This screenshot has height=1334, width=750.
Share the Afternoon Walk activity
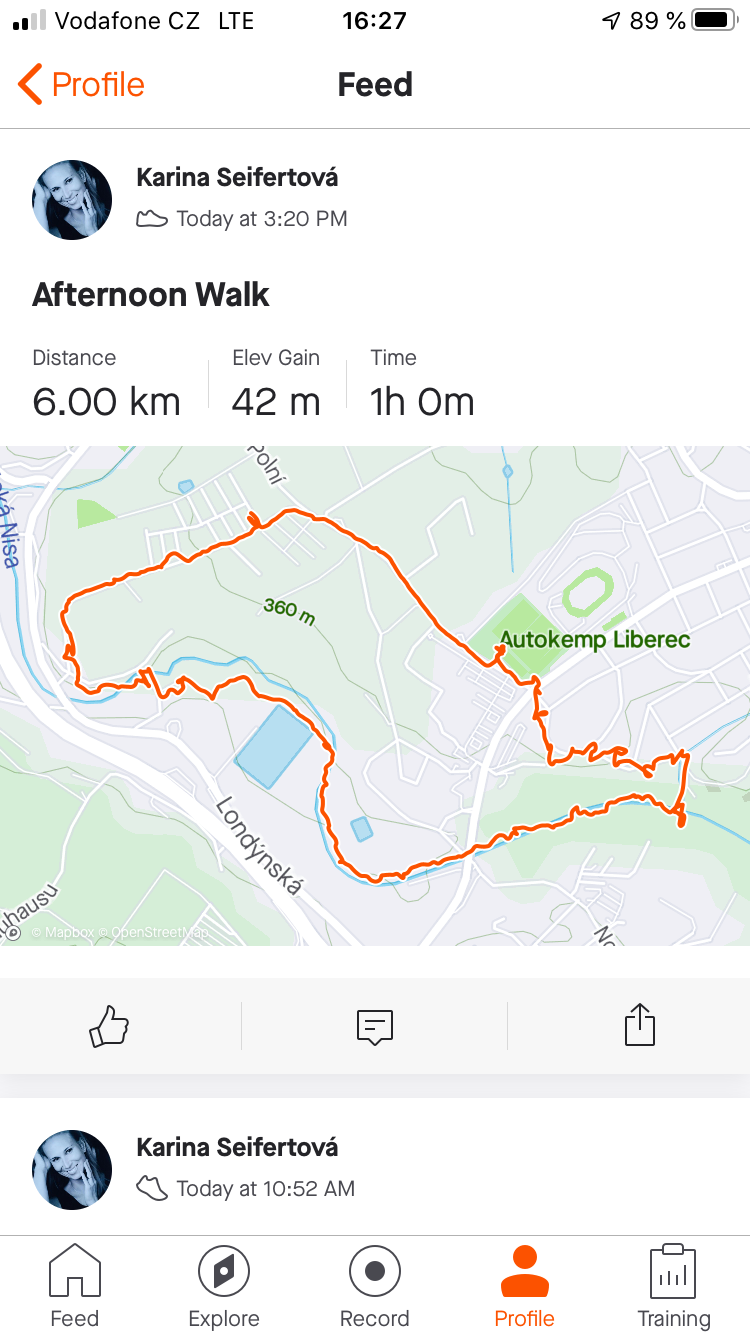(640, 1025)
